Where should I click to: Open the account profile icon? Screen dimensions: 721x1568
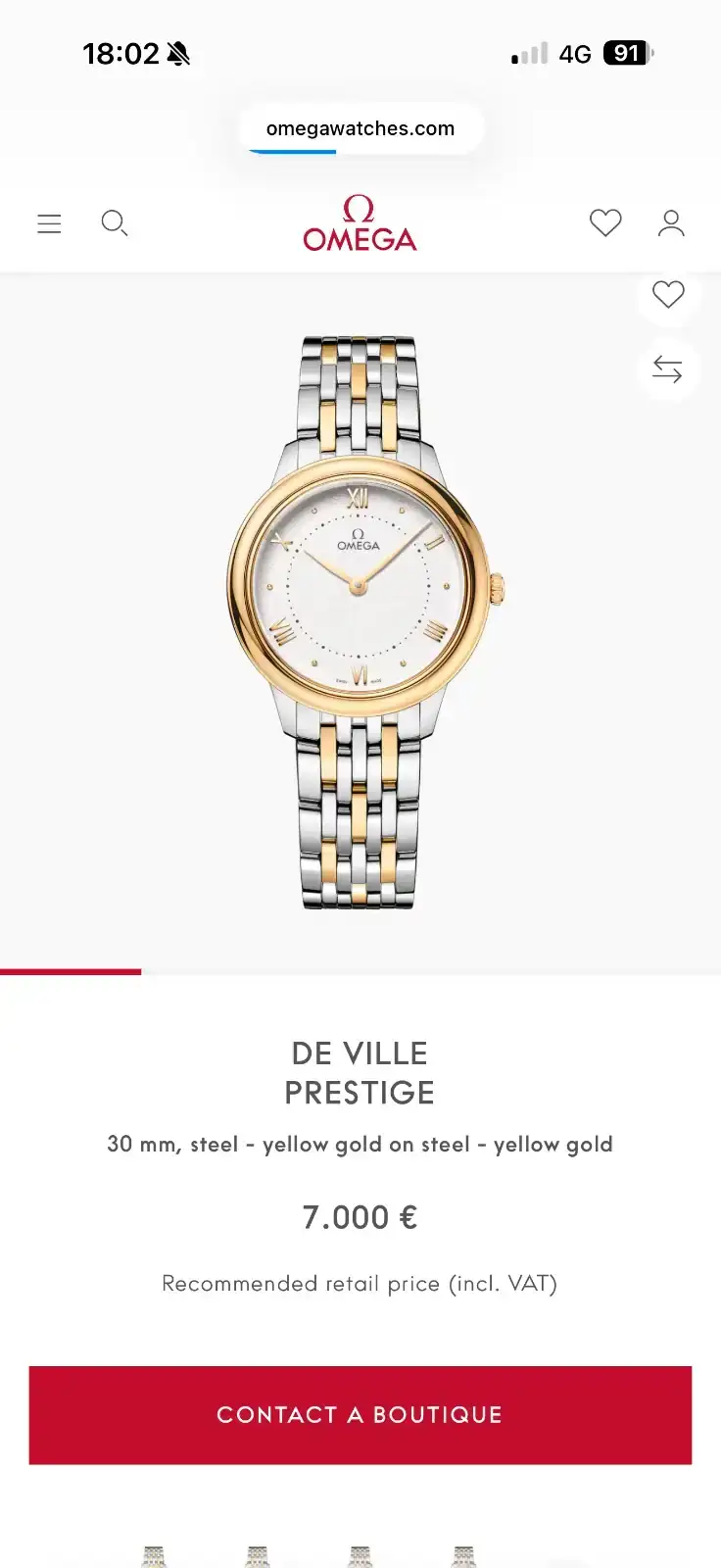pos(671,223)
